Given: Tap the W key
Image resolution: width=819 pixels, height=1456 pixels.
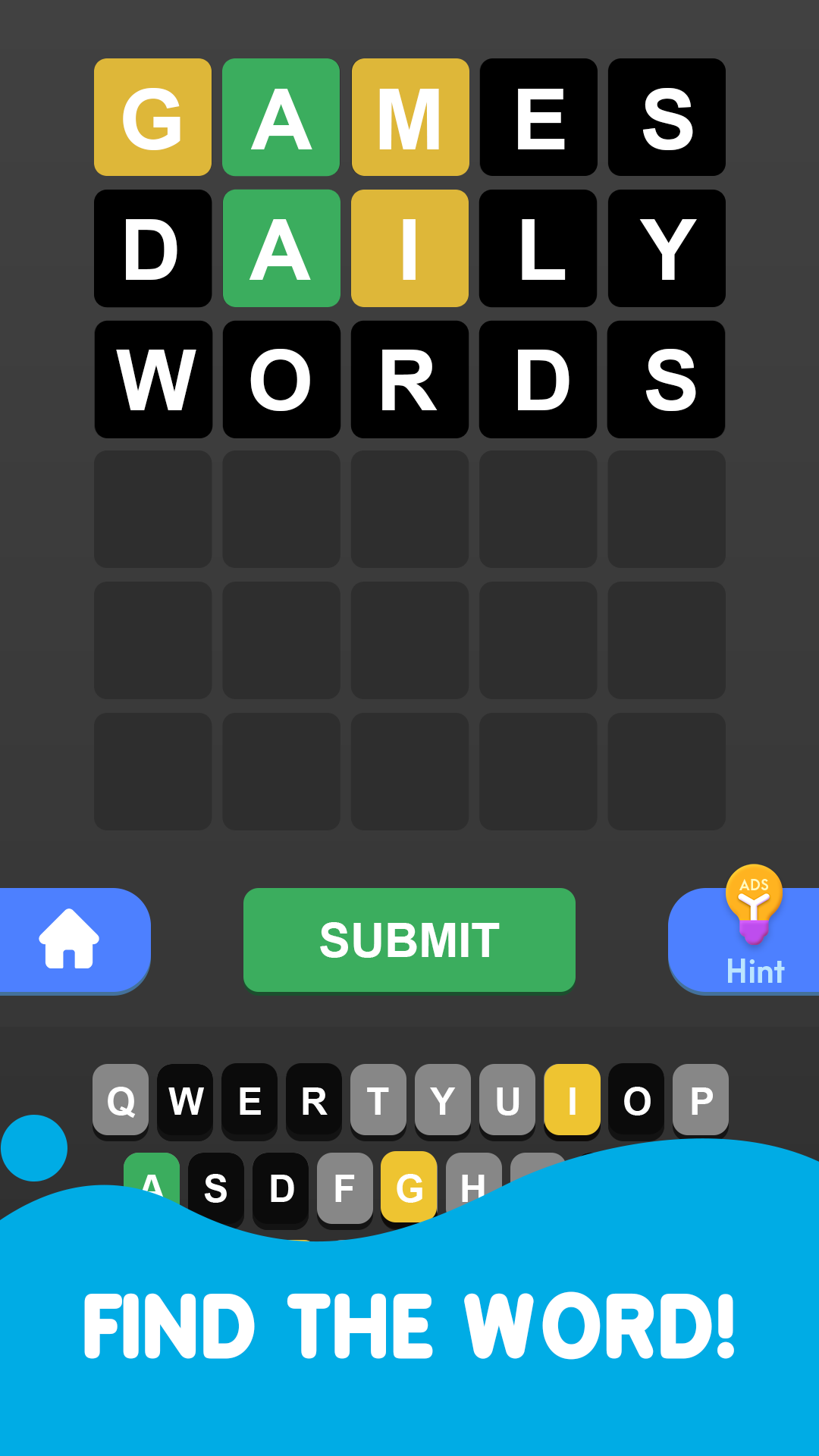Looking at the screenshot, I should 185,1100.
